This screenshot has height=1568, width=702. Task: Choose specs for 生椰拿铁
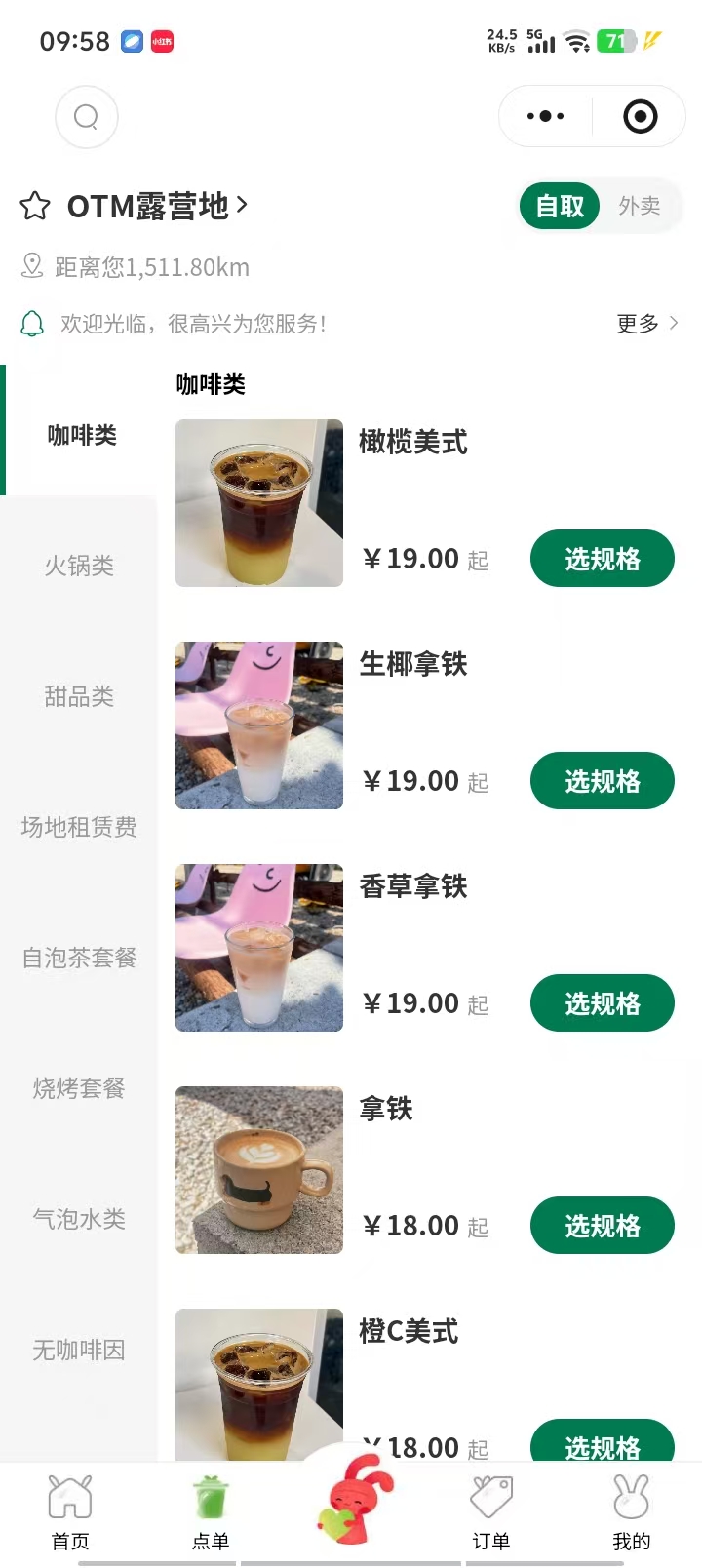point(602,781)
